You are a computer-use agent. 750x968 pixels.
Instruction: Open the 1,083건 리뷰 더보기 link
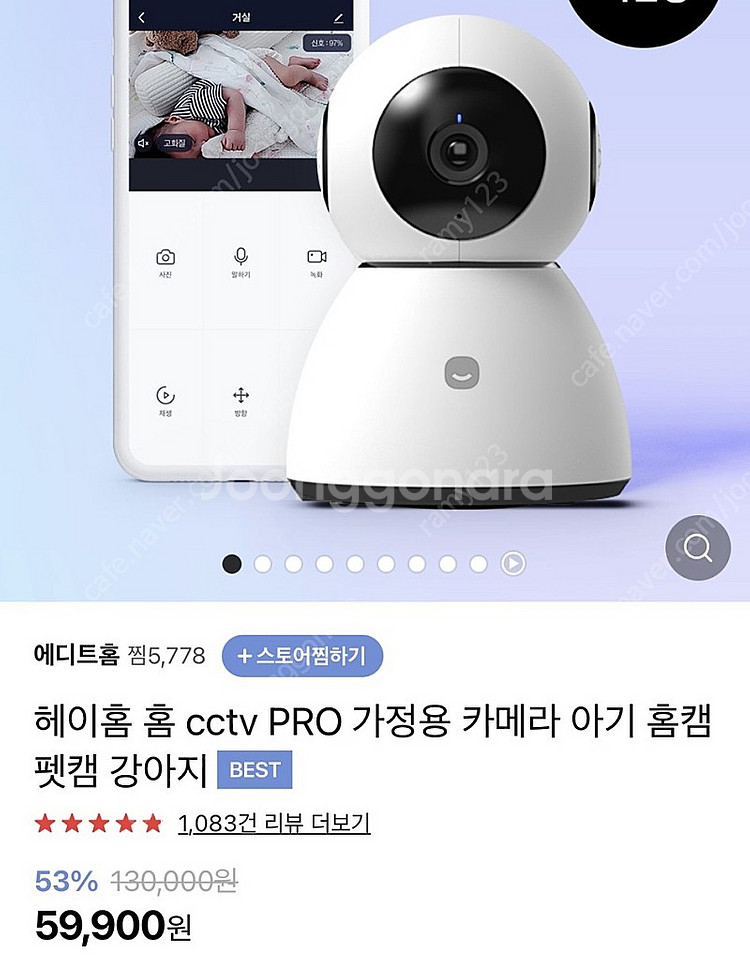(274, 823)
